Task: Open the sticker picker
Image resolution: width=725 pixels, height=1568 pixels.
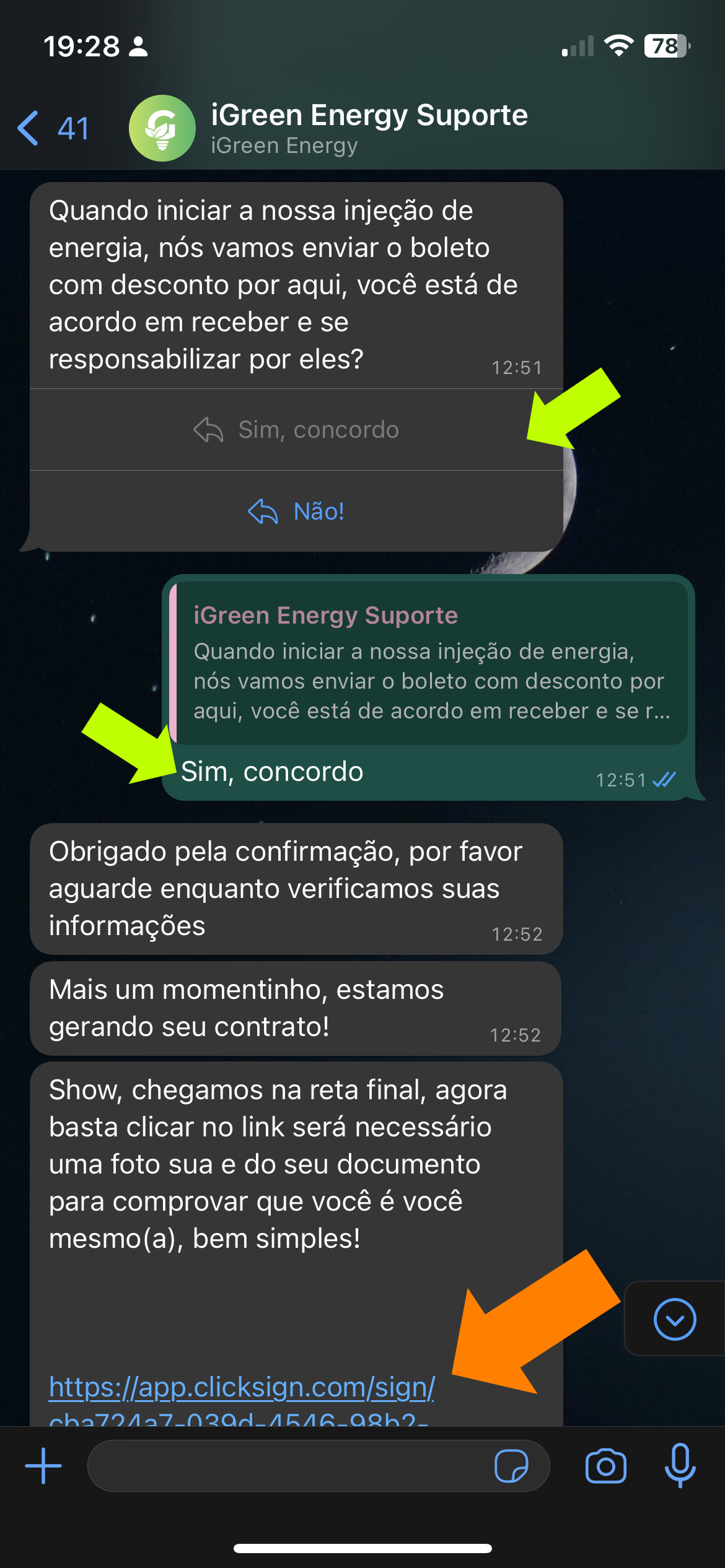Action: point(511,1466)
